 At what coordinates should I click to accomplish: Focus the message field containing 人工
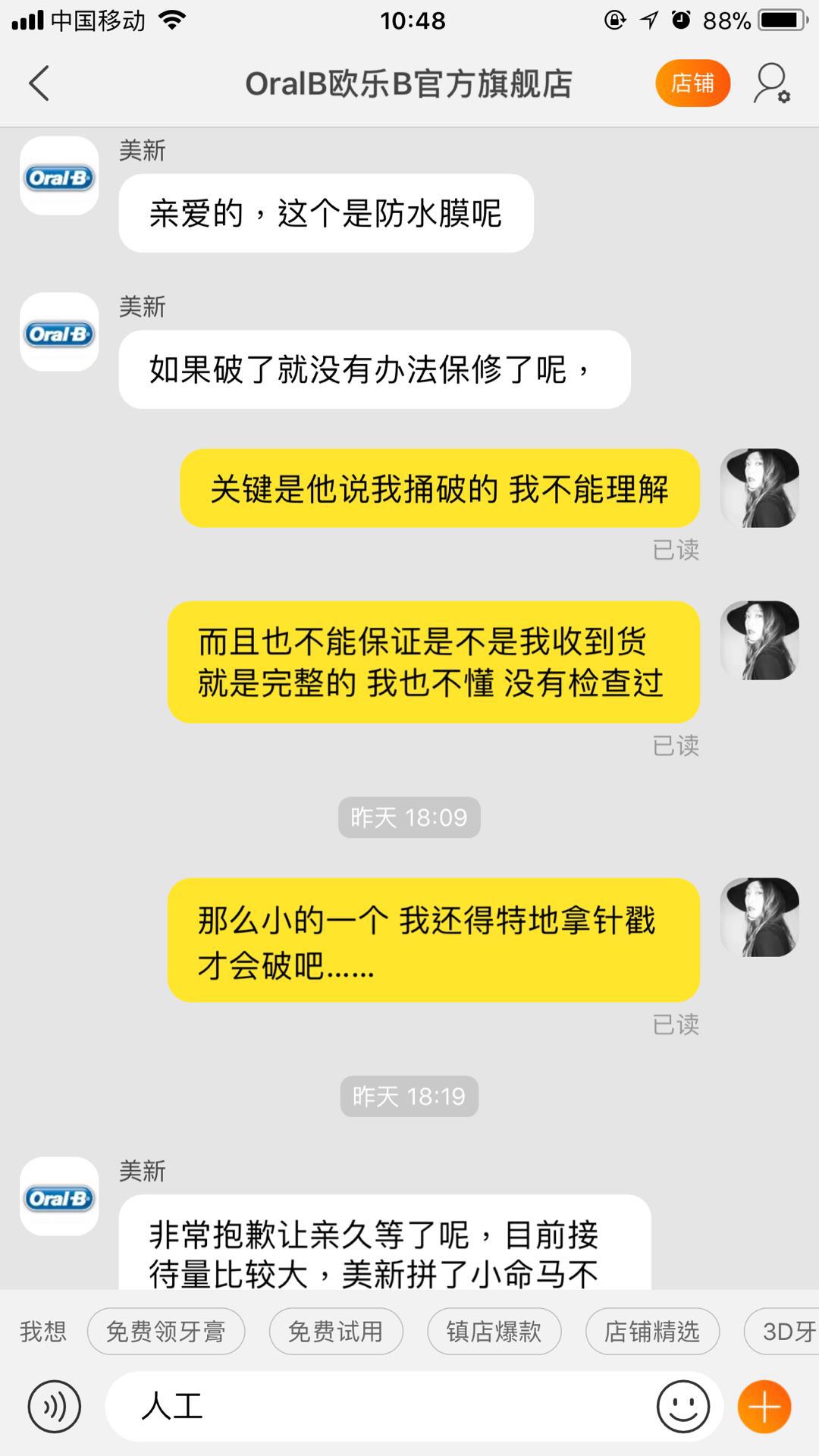(379, 1407)
